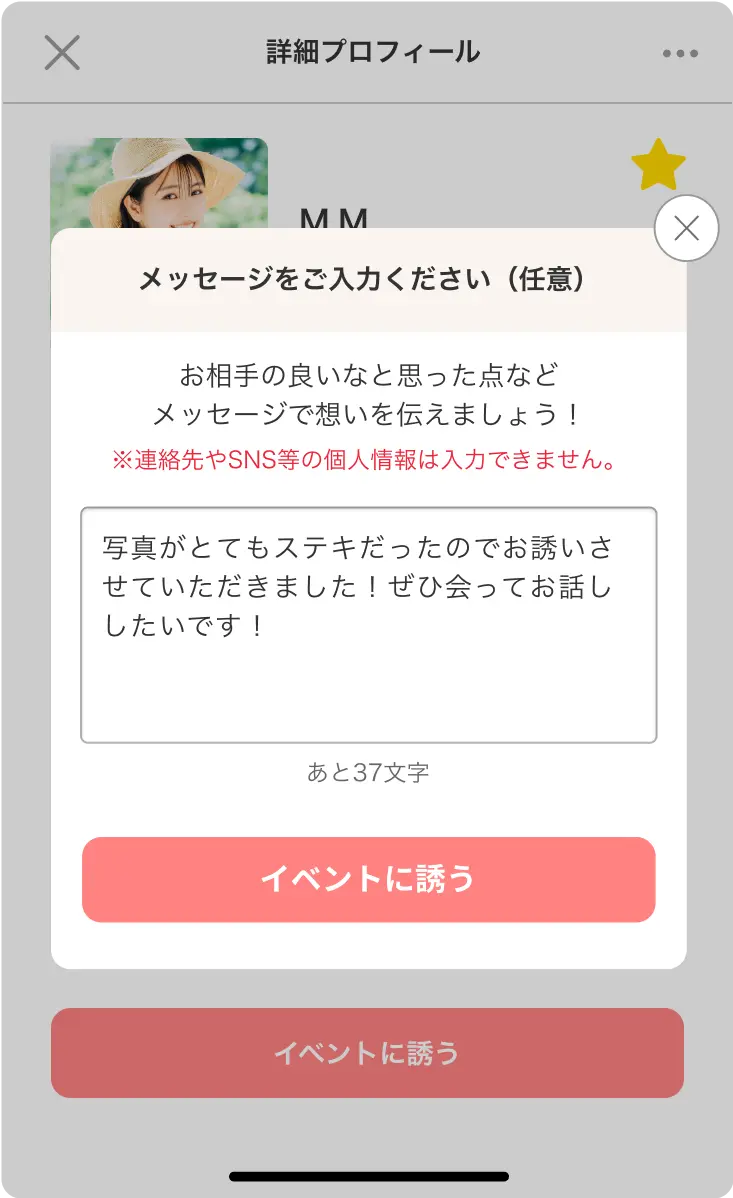Close the 詳細プロフィール page

(62, 53)
